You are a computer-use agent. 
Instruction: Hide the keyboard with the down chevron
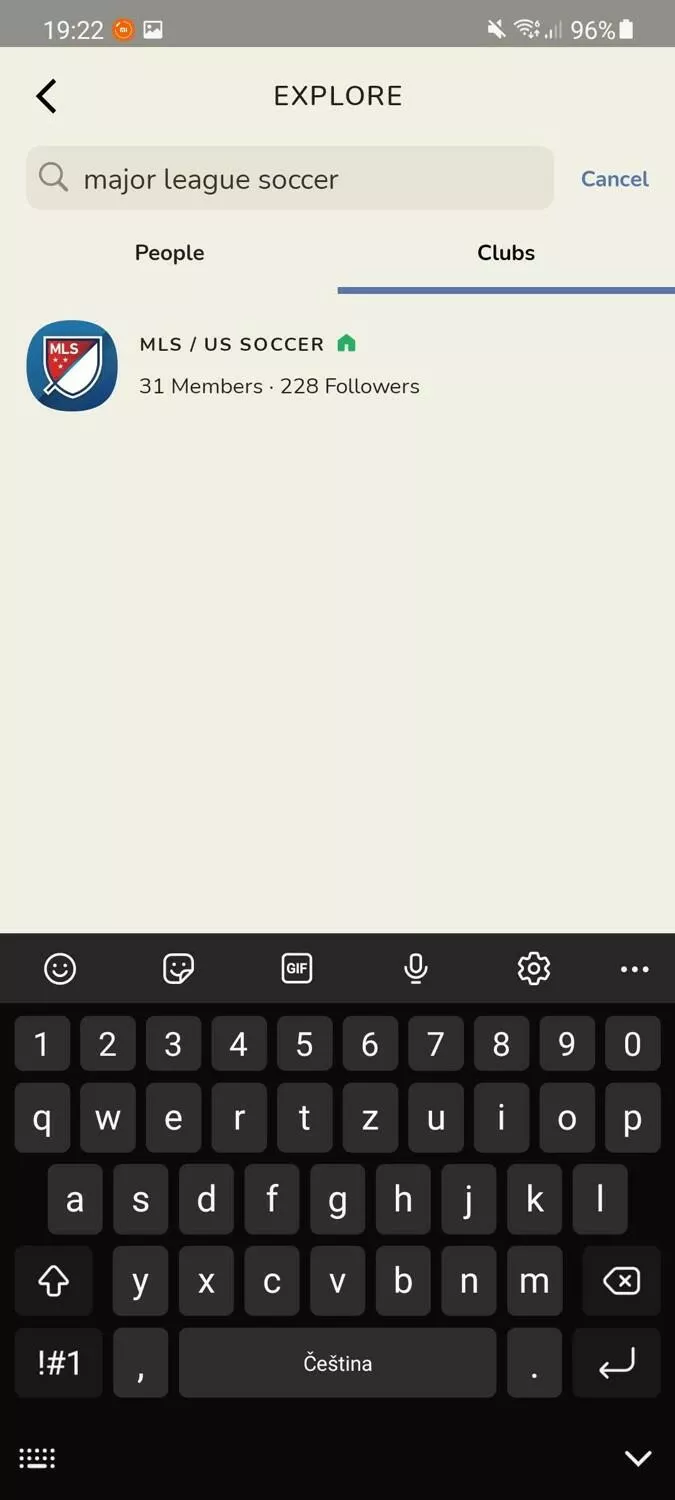pos(638,1458)
